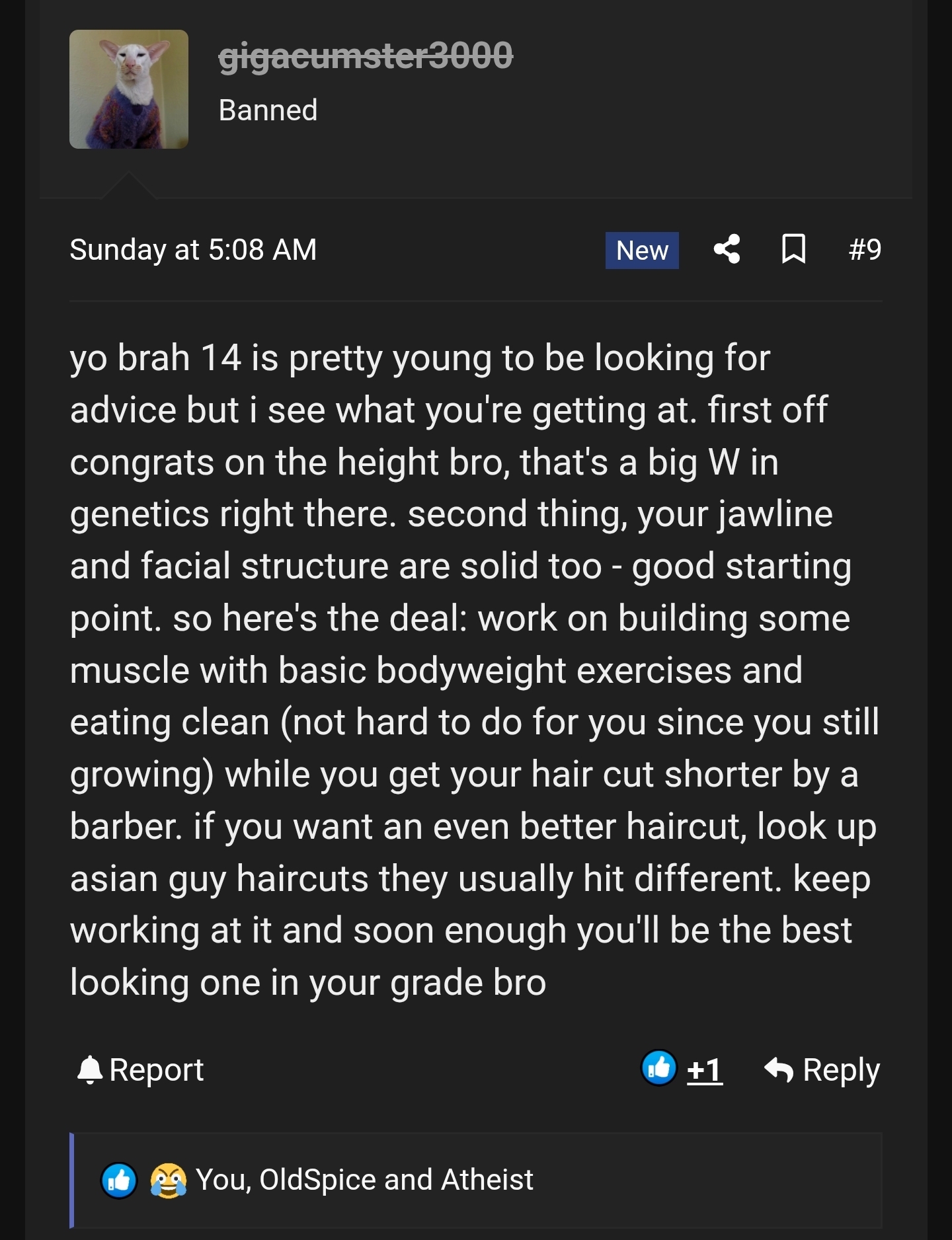Open the permalink for post #9
The height and width of the screenshot is (1240, 952).
coord(865,250)
